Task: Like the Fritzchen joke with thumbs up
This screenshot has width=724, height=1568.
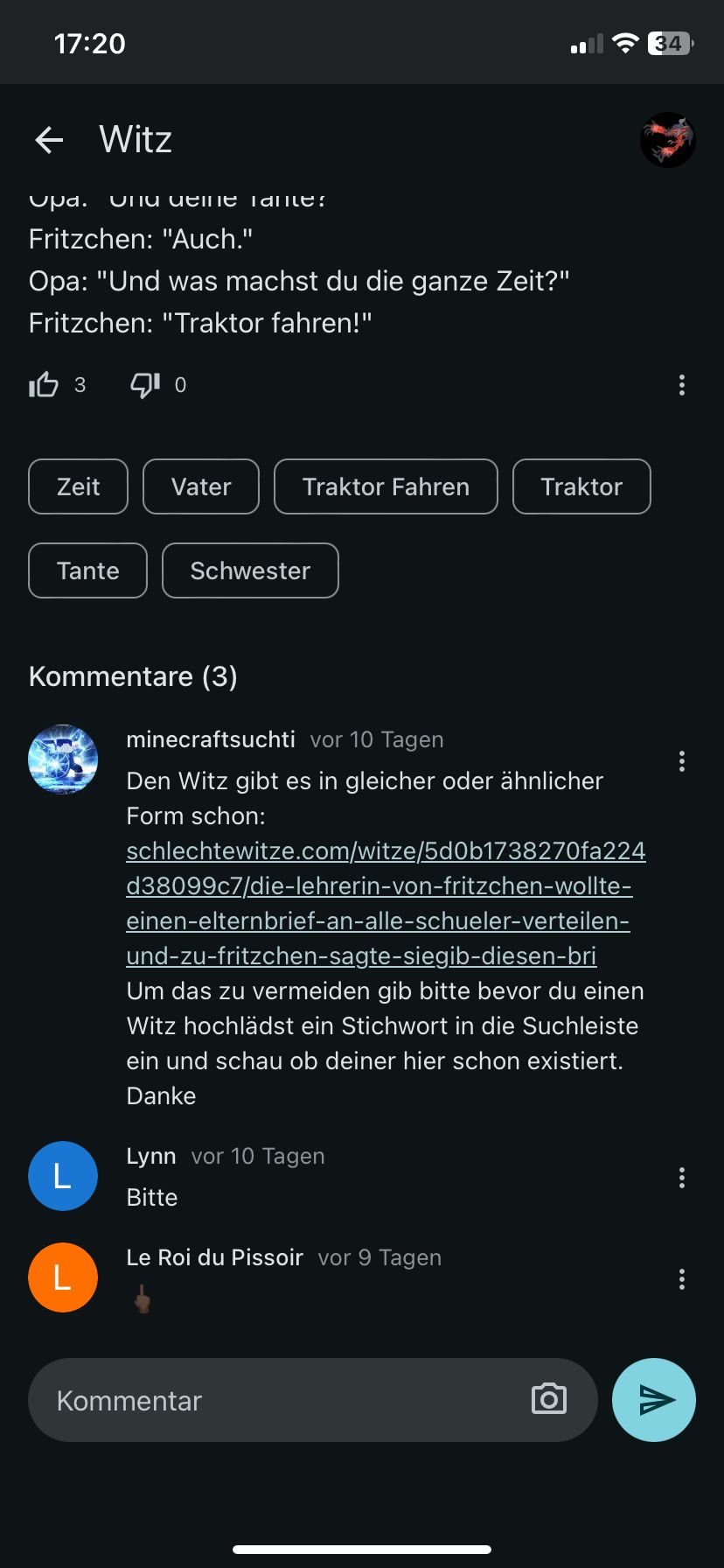Action: 44,385
